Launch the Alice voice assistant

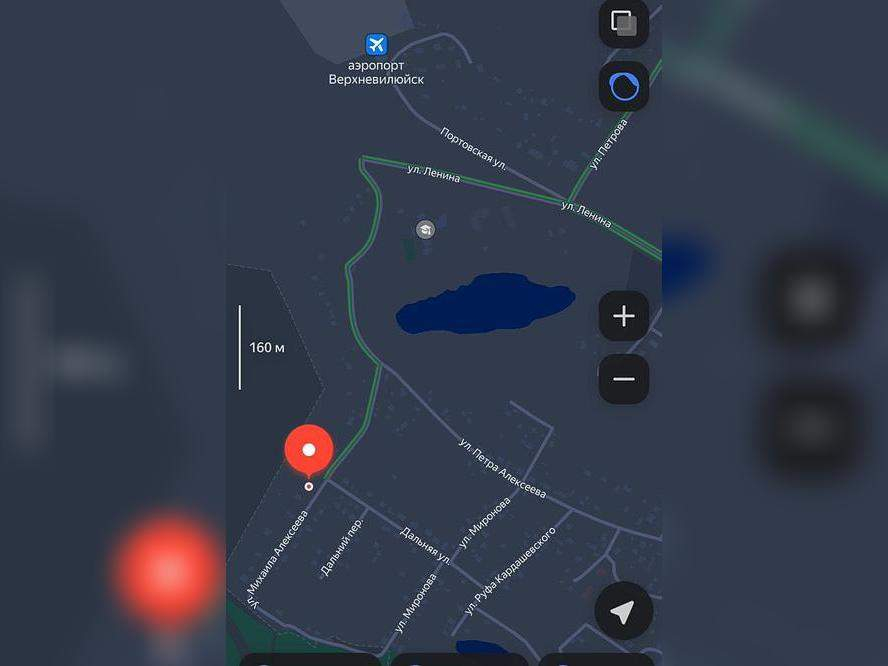(x=624, y=87)
